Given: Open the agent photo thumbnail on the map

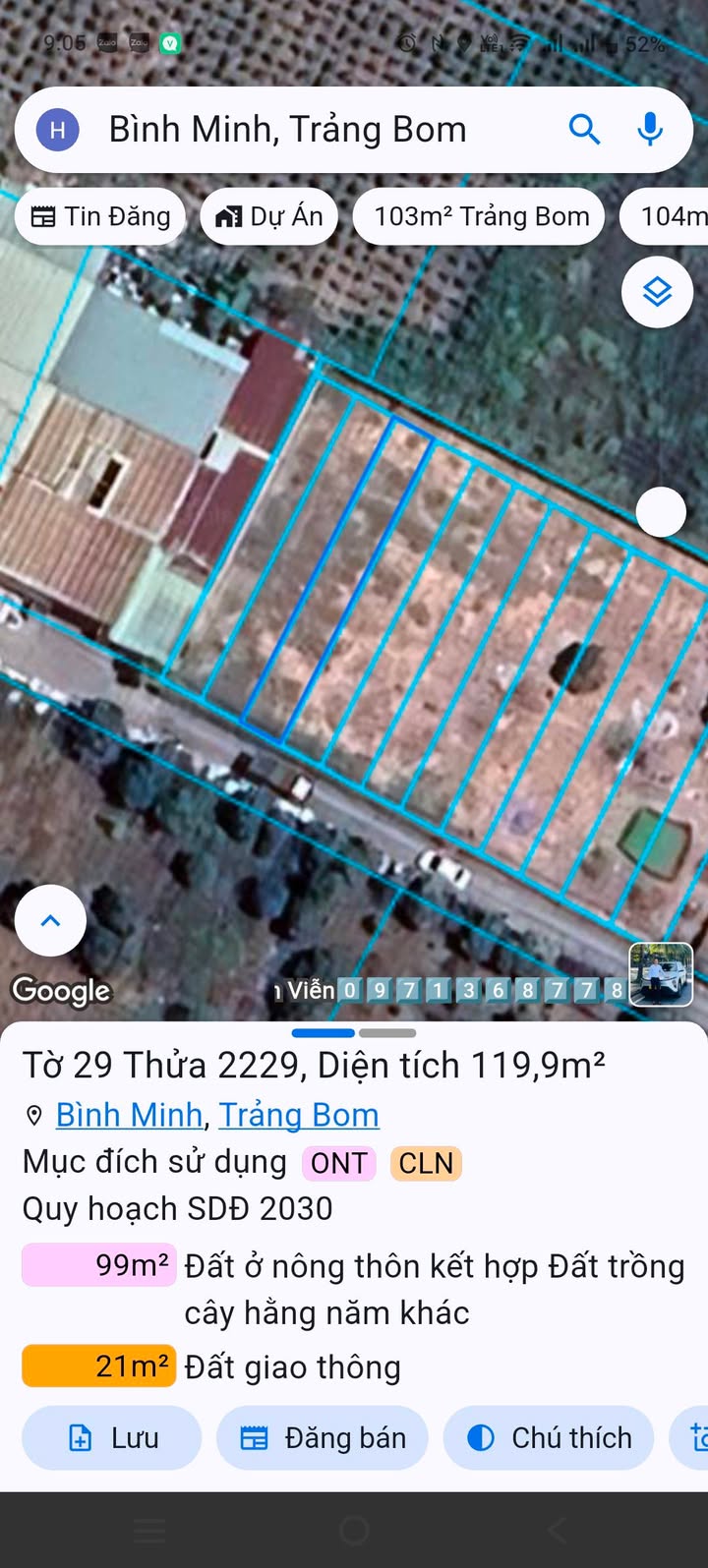Looking at the screenshot, I should click(661, 974).
